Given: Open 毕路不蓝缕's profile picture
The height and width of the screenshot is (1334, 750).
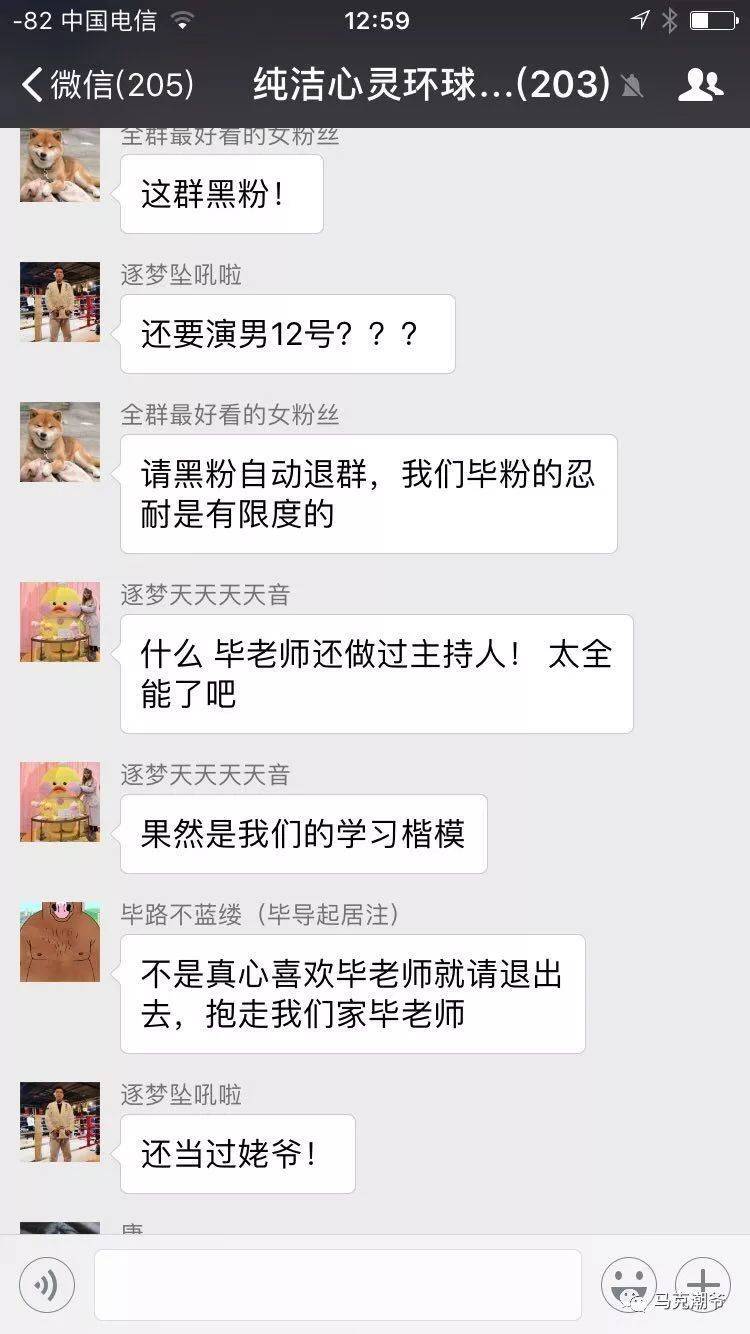Looking at the screenshot, I should pos(60,942).
